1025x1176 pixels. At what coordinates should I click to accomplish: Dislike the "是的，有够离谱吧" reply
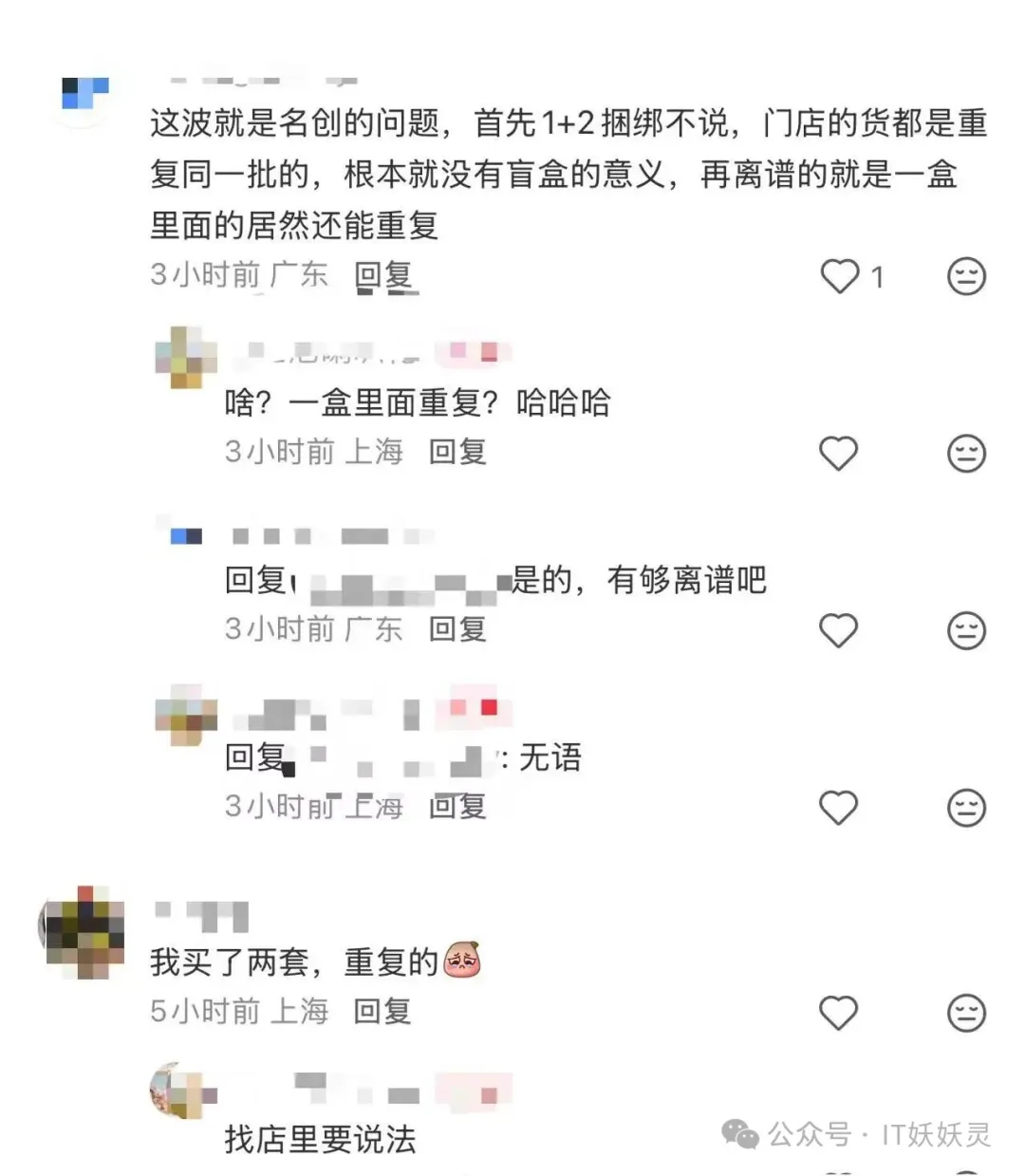pos(966,630)
